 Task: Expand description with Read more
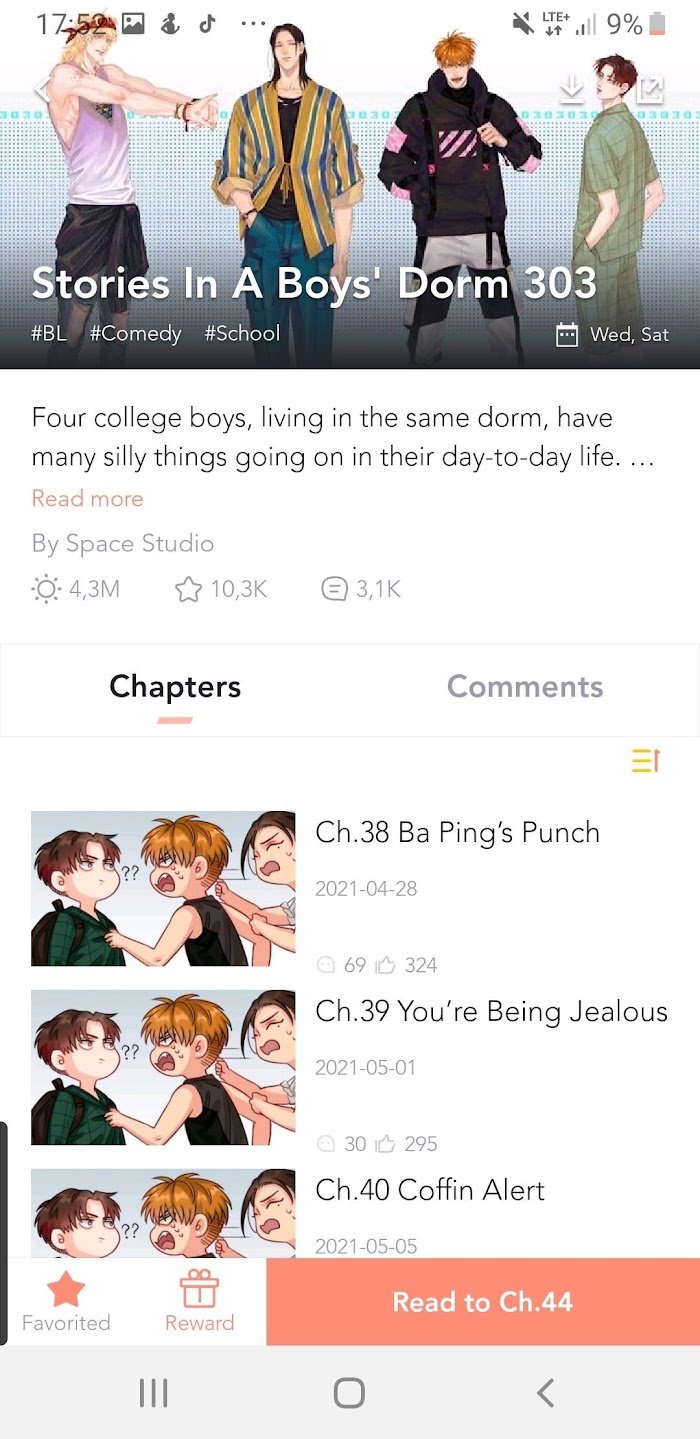click(87, 498)
